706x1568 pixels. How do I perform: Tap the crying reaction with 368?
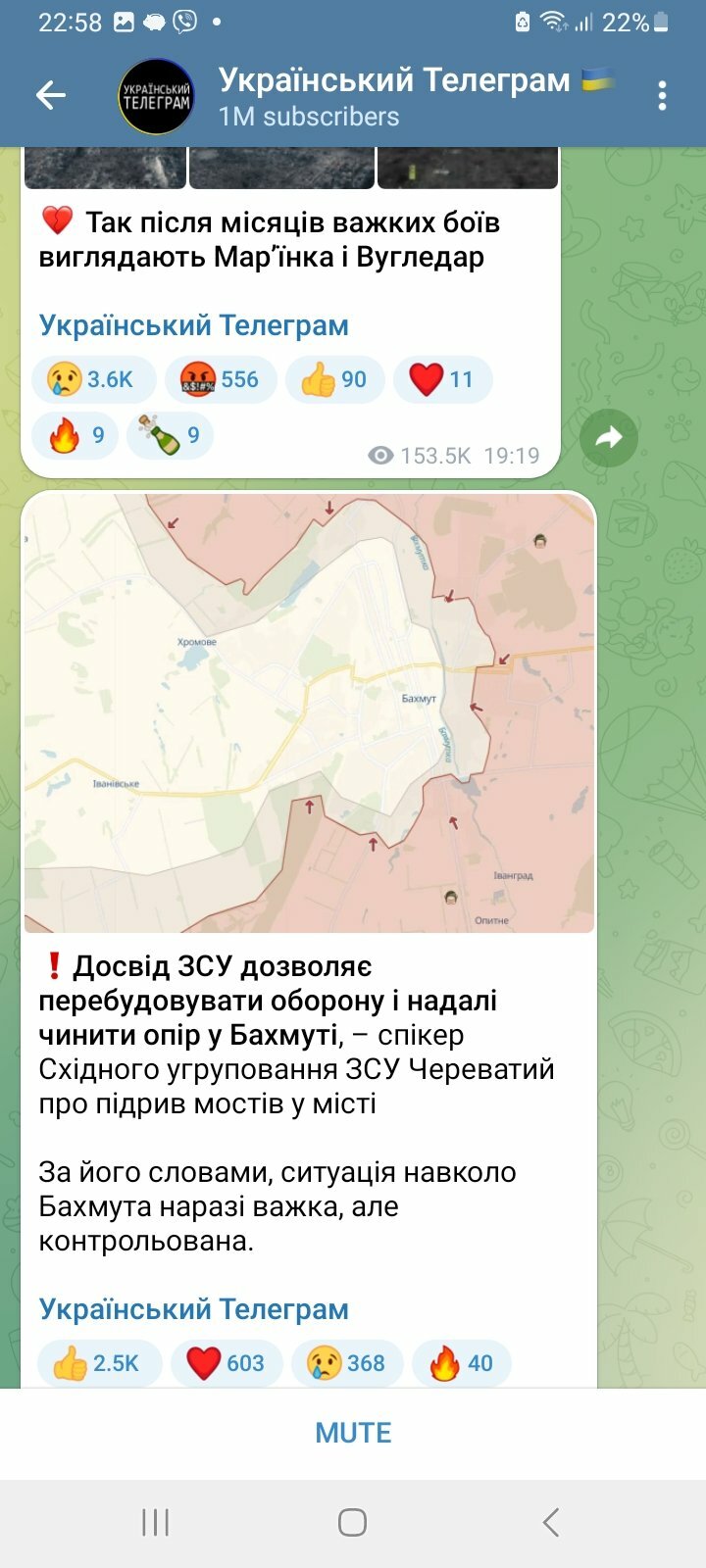coord(346,1363)
